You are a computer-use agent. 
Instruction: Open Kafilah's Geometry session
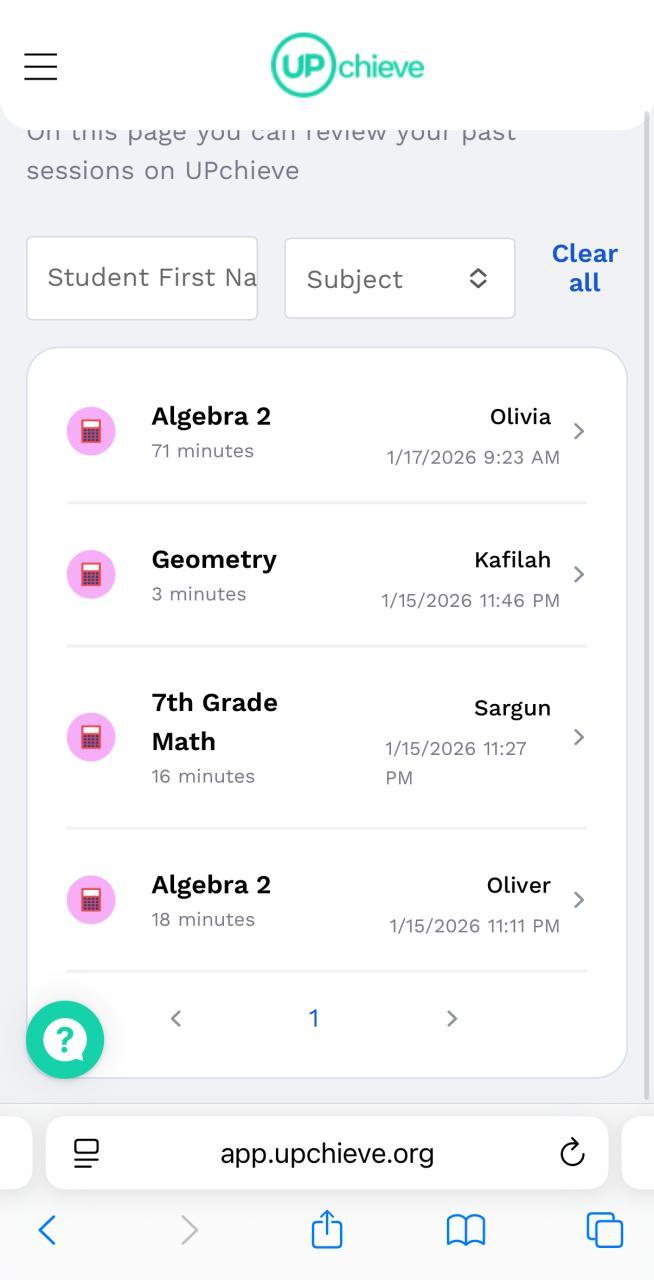[326, 574]
